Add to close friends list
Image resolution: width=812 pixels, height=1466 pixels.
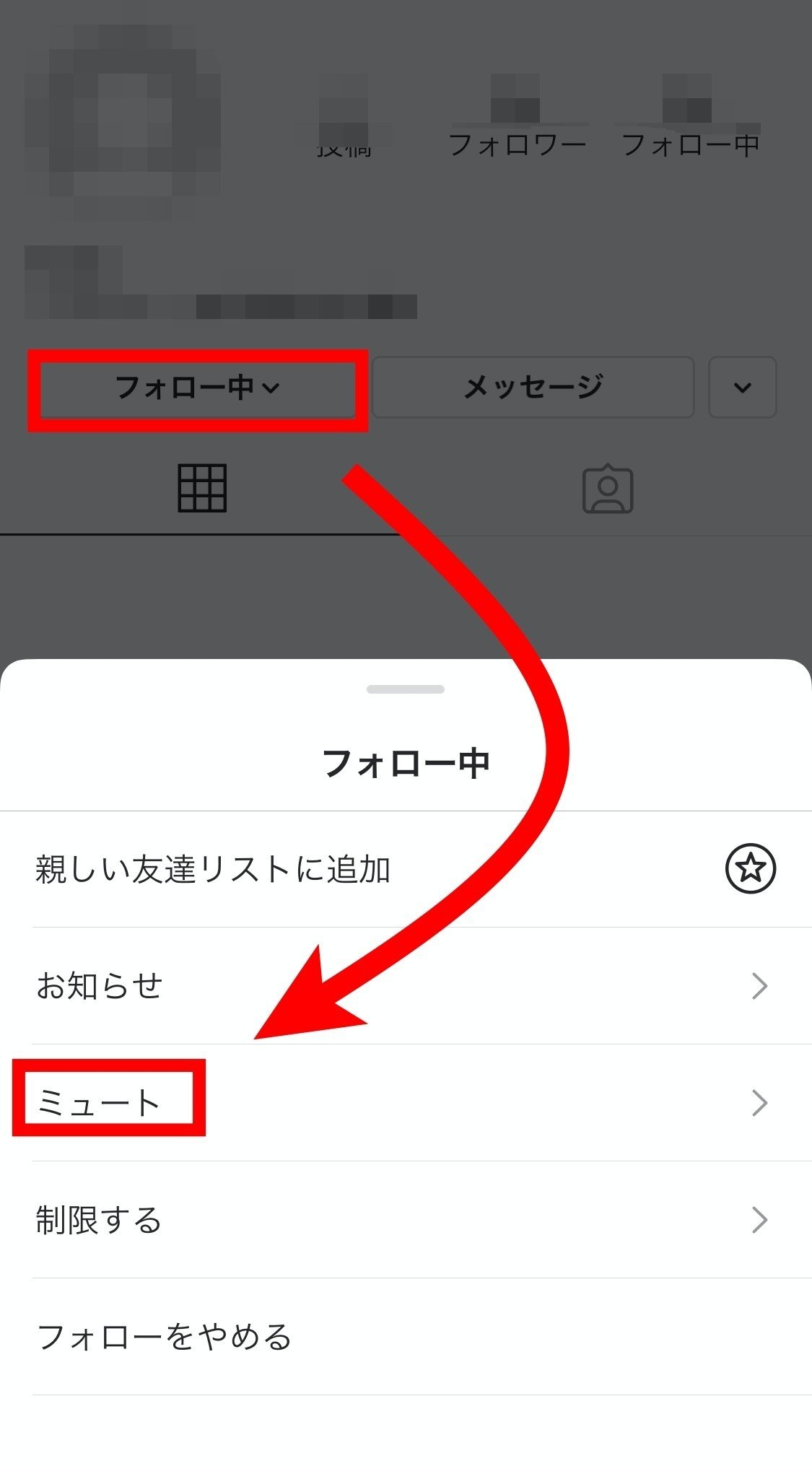point(404,869)
